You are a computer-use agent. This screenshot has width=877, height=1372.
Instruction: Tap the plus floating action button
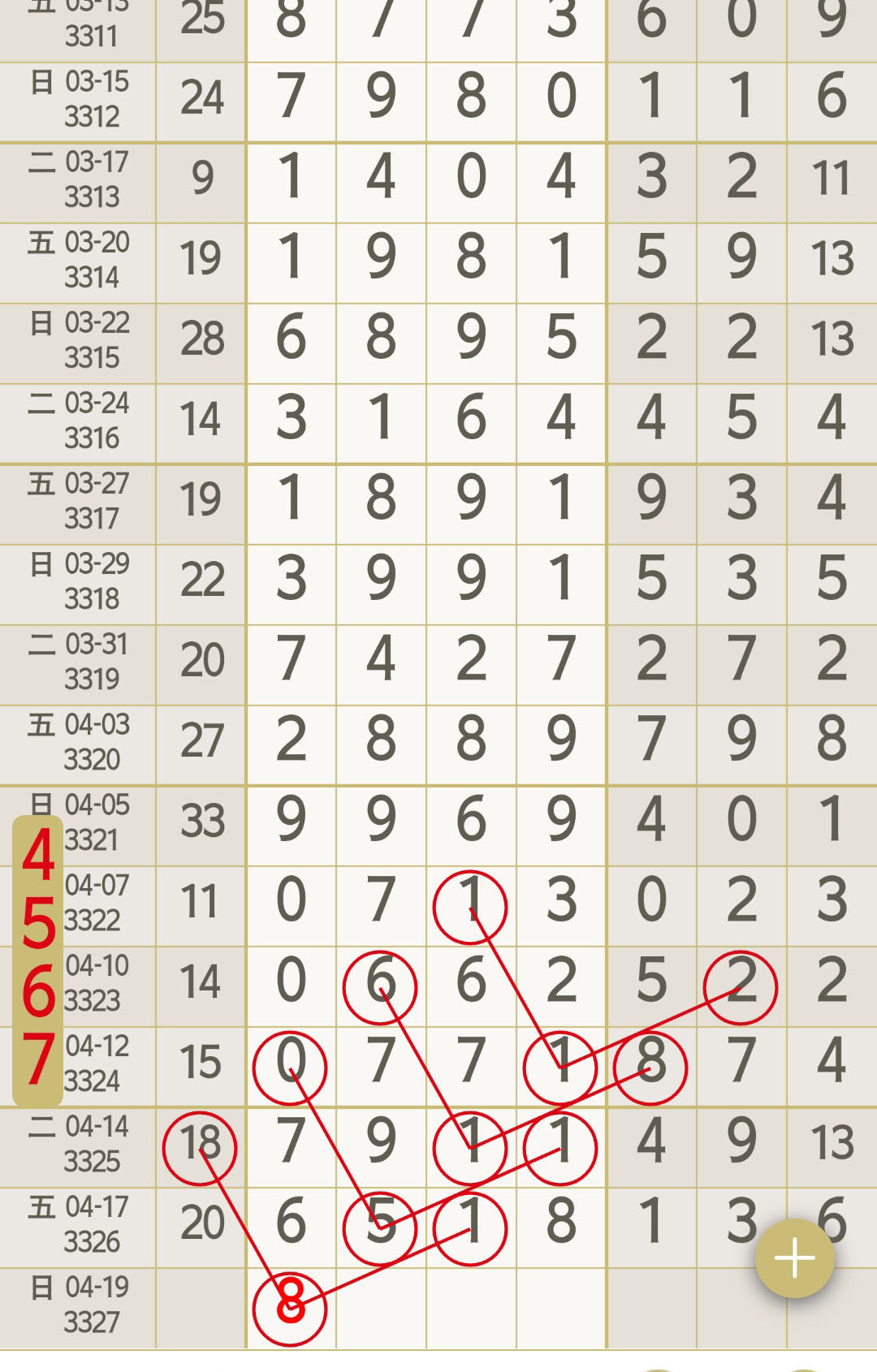point(794,1258)
